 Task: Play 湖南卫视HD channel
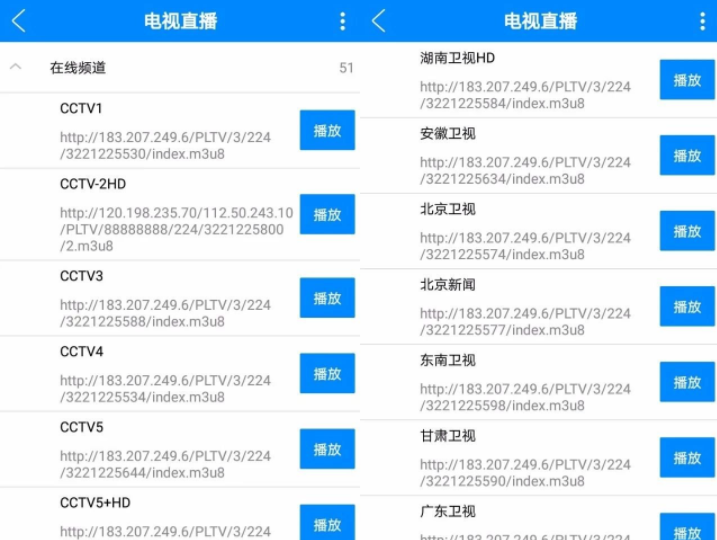(x=687, y=80)
